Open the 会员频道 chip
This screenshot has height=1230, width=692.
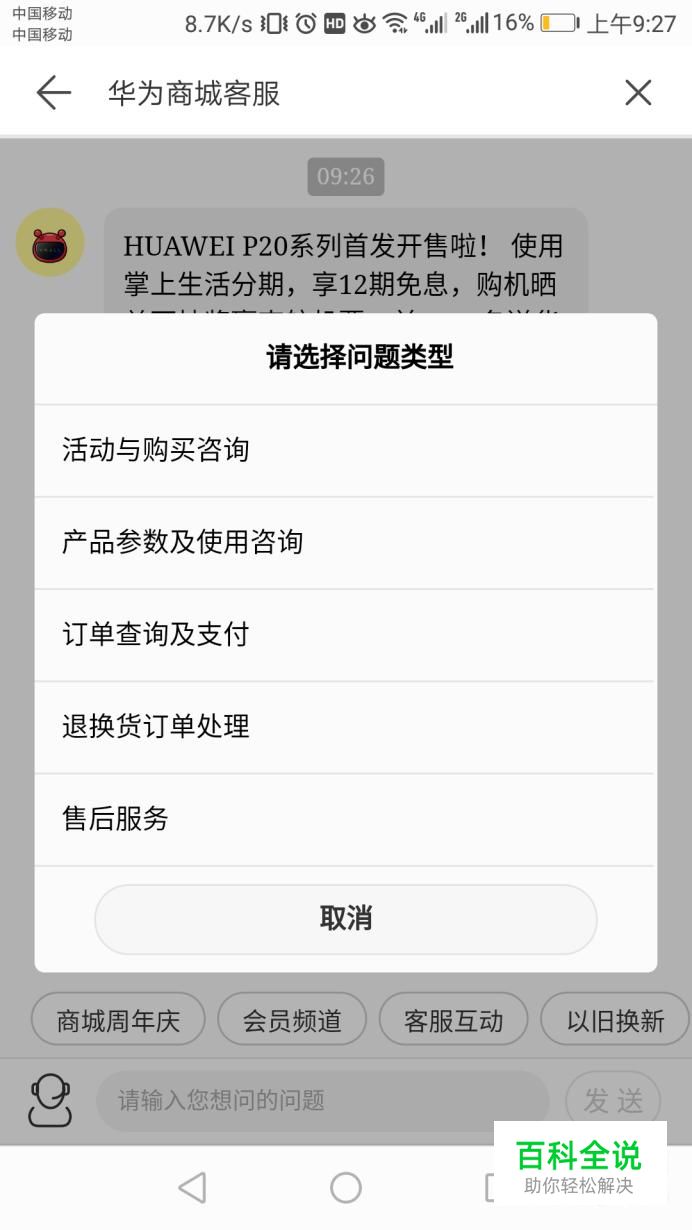[292, 1020]
